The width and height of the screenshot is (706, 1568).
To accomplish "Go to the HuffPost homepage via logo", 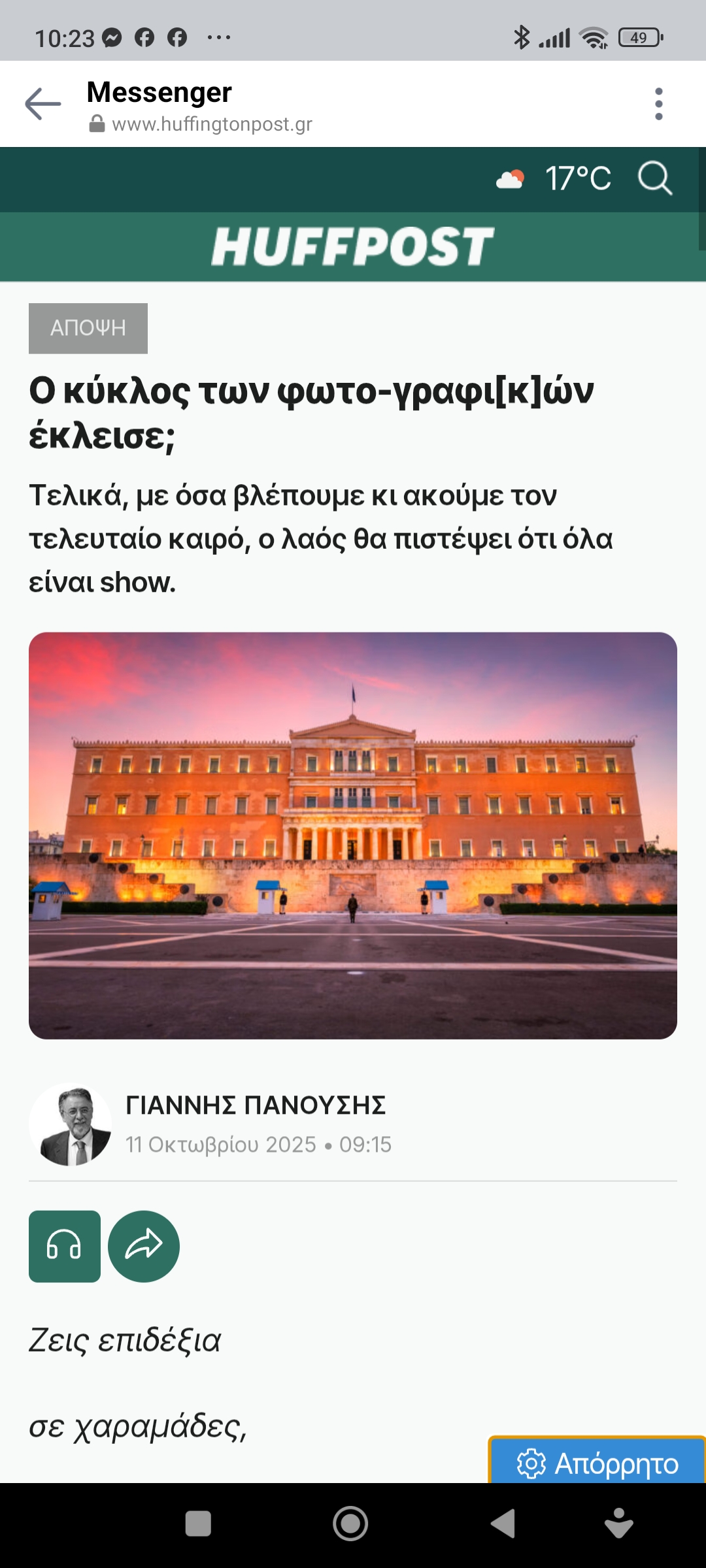I will click(352, 247).
